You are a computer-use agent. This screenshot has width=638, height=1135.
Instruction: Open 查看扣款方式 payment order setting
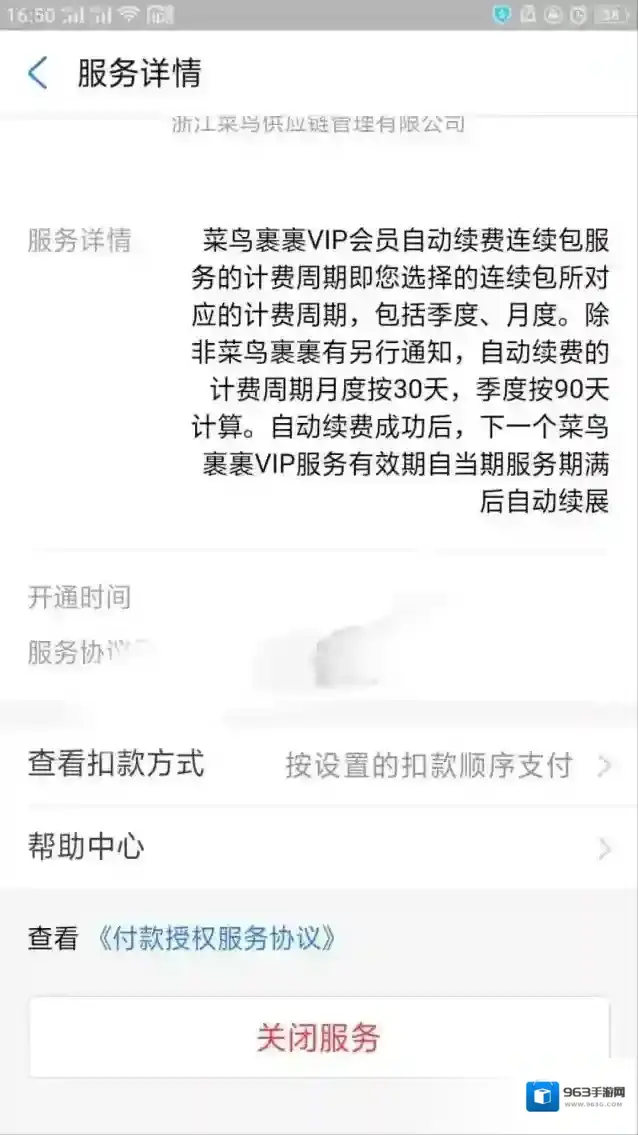[318, 765]
